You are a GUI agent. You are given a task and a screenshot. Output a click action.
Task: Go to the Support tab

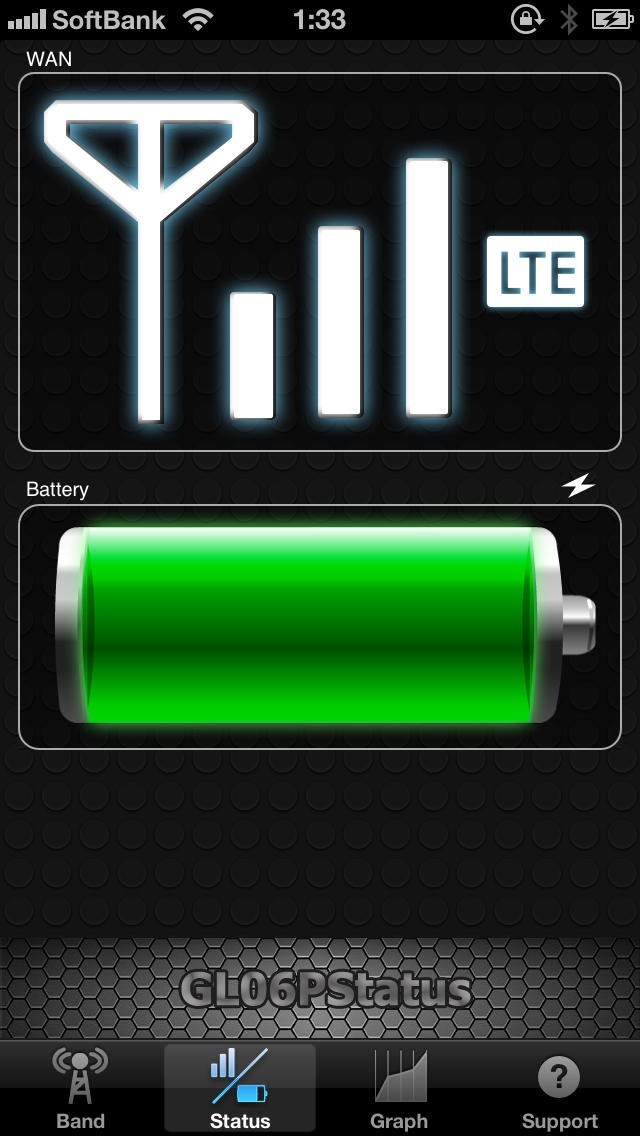pyautogui.click(x=559, y=1089)
